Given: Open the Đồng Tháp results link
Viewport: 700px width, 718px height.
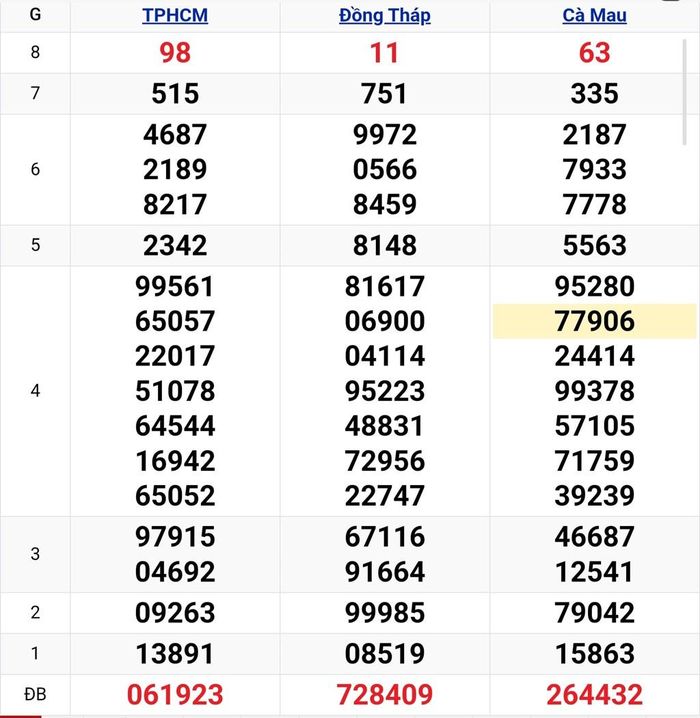Looking at the screenshot, I should (x=385, y=16).
